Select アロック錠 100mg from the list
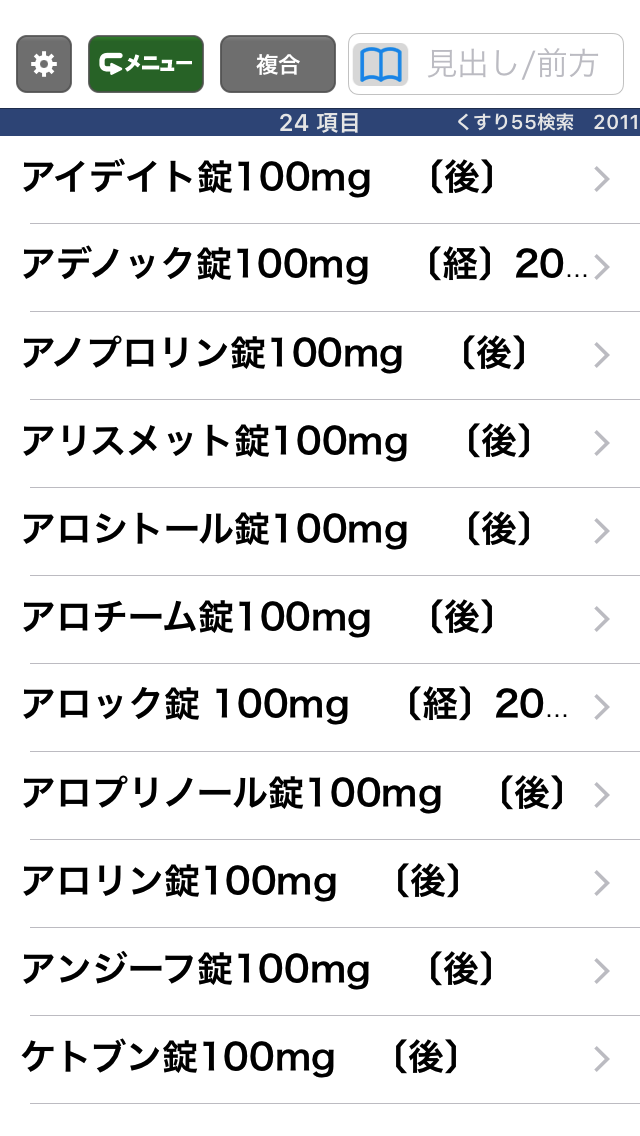This screenshot has height=1136, width=640. point(320,707)
